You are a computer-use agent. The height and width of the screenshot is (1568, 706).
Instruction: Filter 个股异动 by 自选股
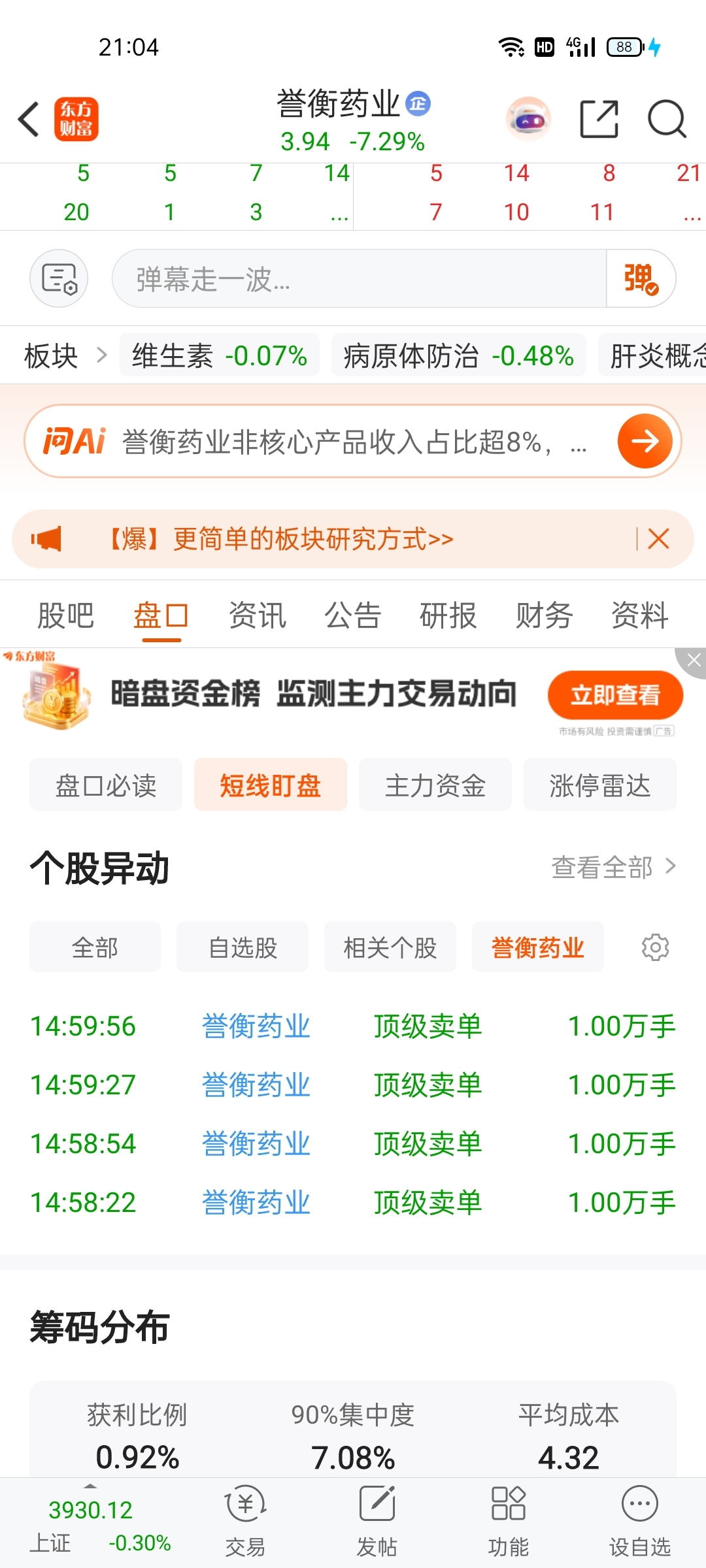tap(243, 947)
